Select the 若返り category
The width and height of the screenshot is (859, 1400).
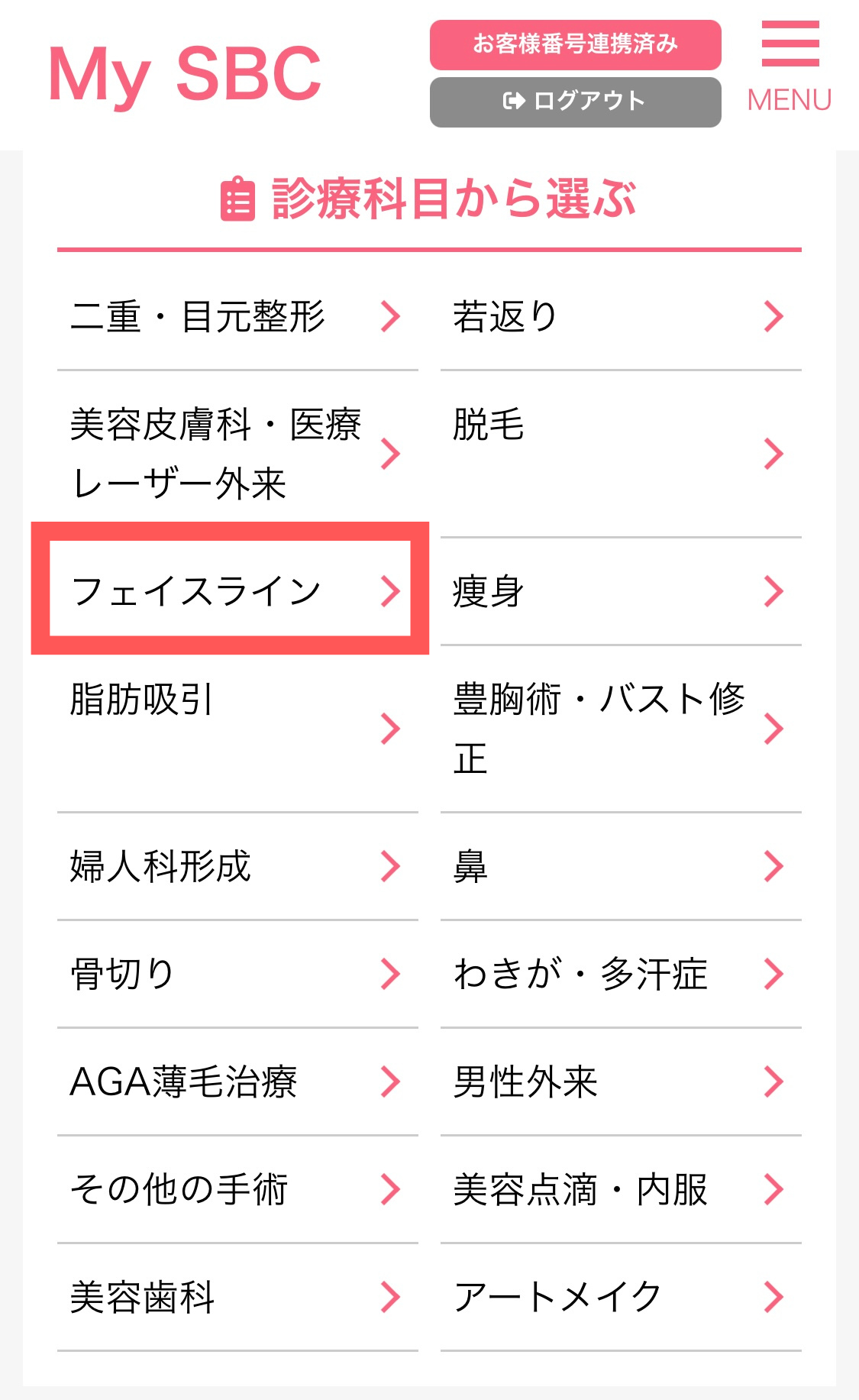(x=620, y=317)
